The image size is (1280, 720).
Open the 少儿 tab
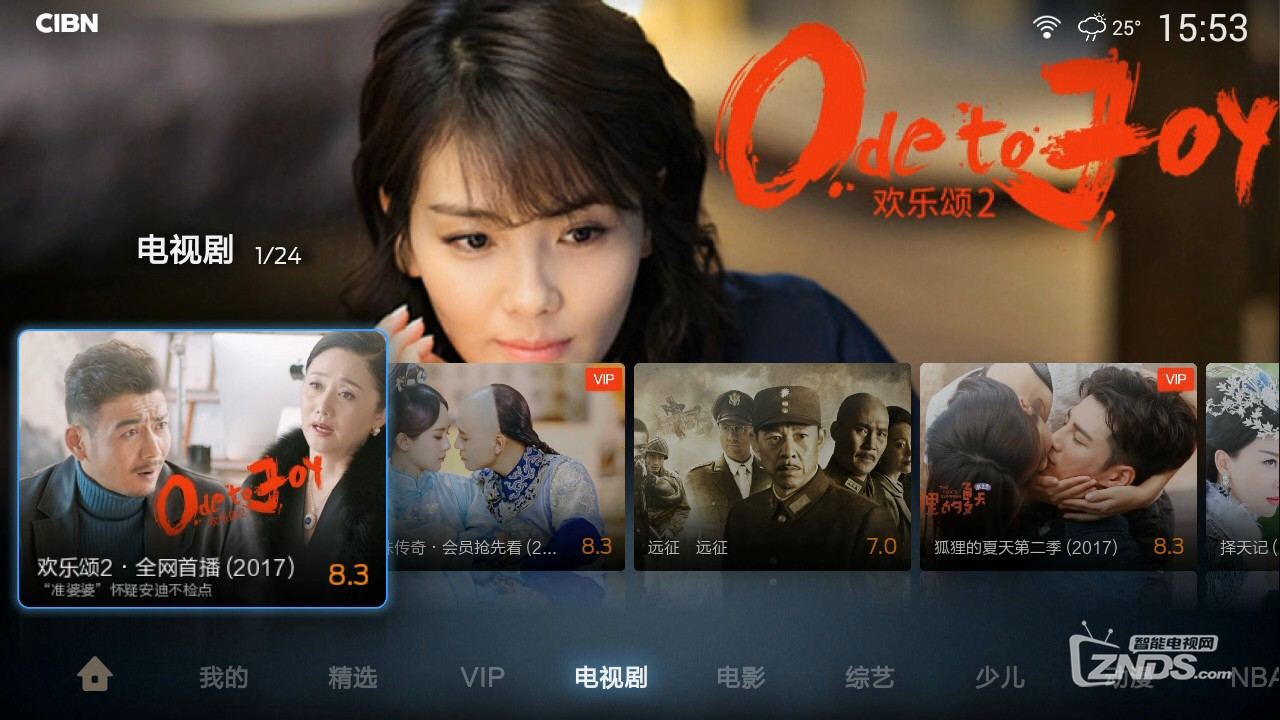click(999, 677)
